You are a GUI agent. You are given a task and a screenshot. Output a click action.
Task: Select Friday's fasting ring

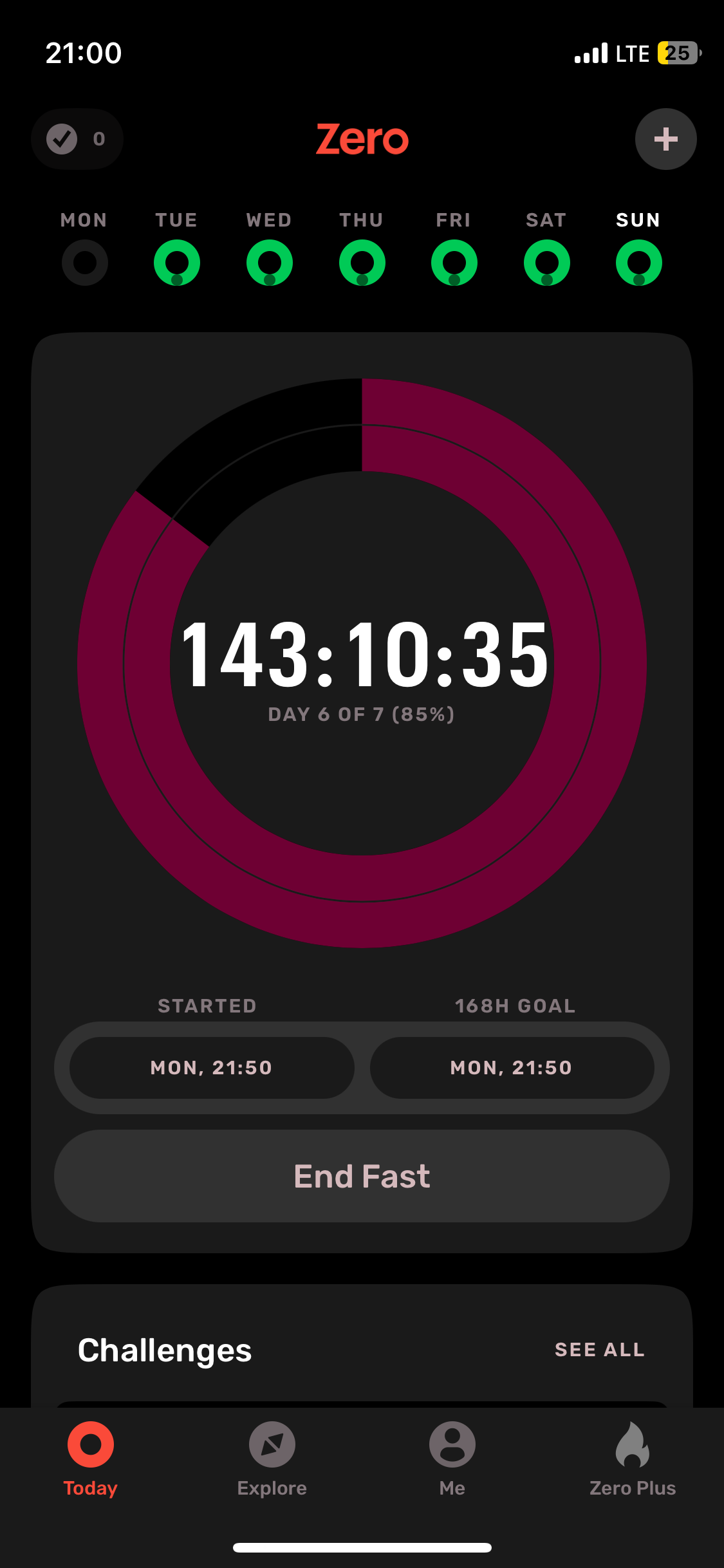(454, 263)
